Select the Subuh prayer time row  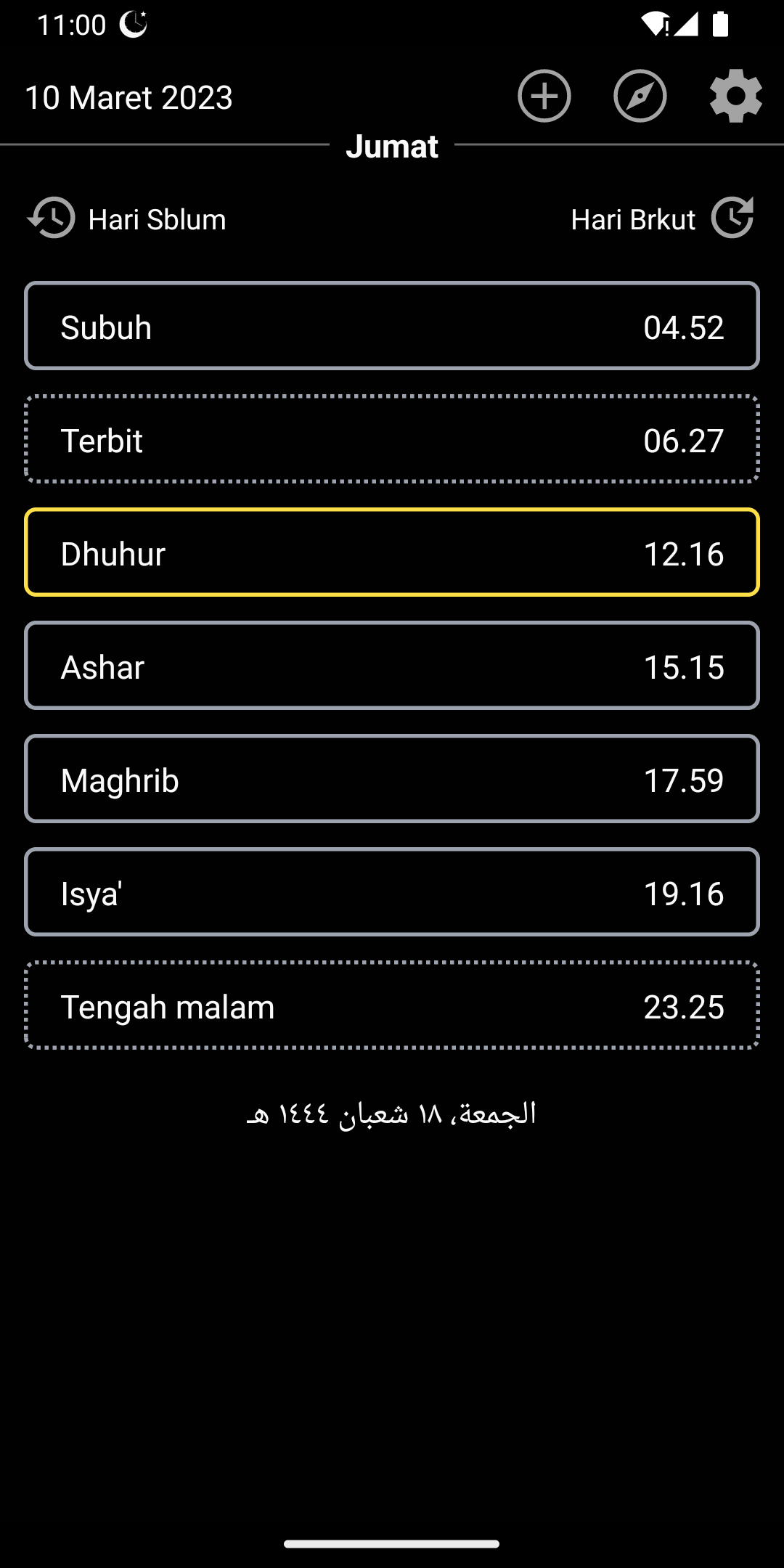coord(392,326)
